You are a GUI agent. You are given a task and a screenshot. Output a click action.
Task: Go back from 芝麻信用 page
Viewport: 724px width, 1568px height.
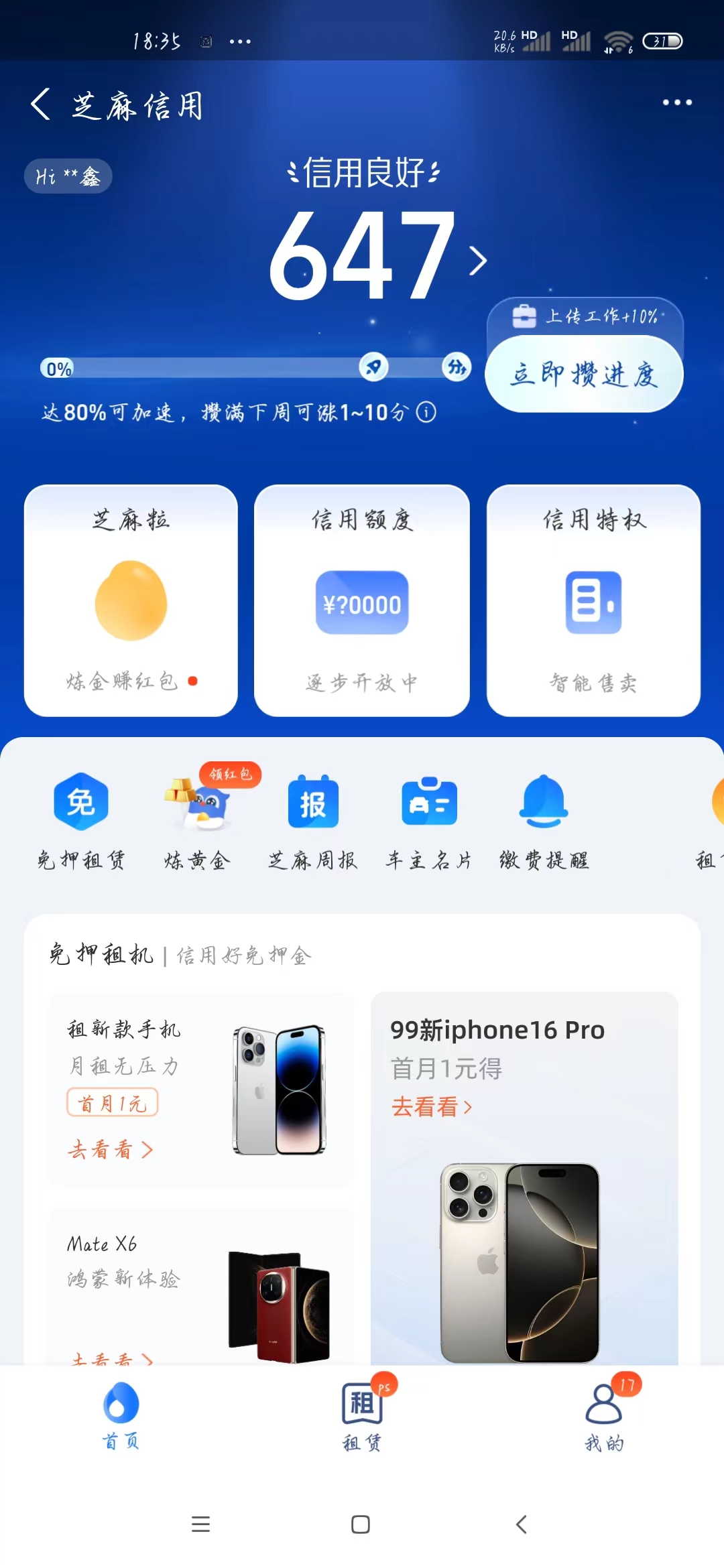tap(41, 105)
